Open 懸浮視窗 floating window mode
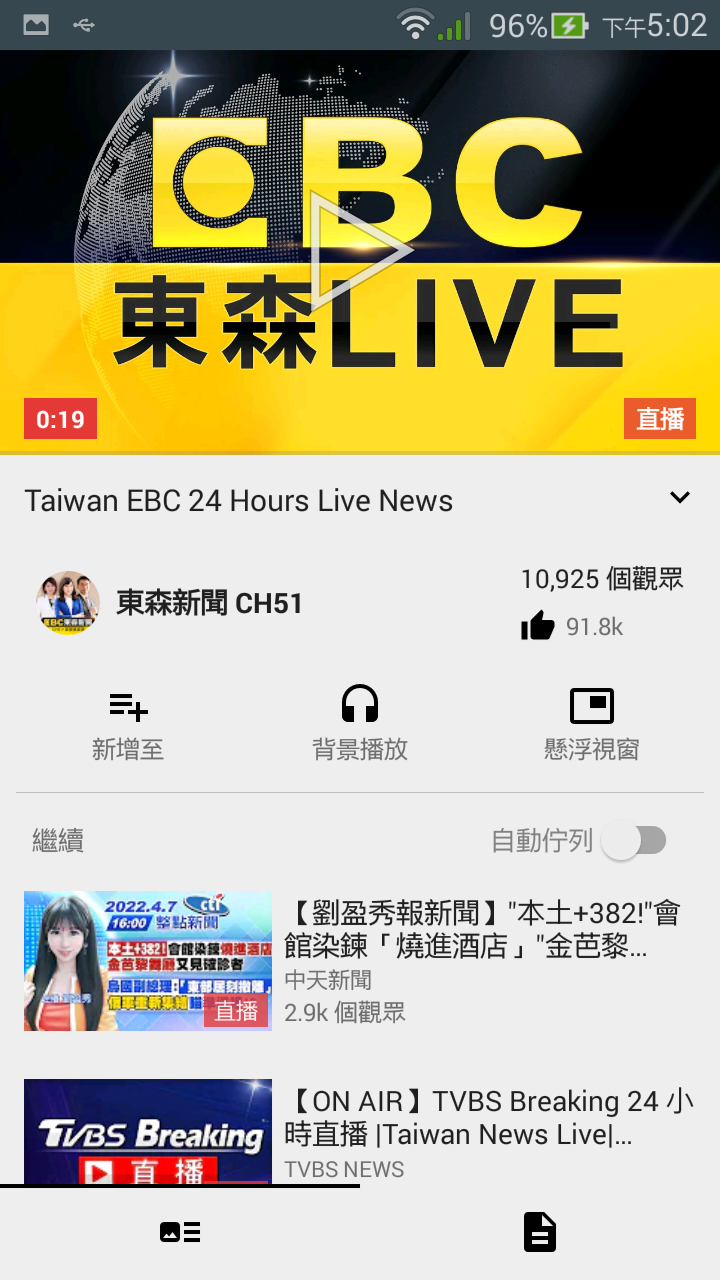 (591, 724)
